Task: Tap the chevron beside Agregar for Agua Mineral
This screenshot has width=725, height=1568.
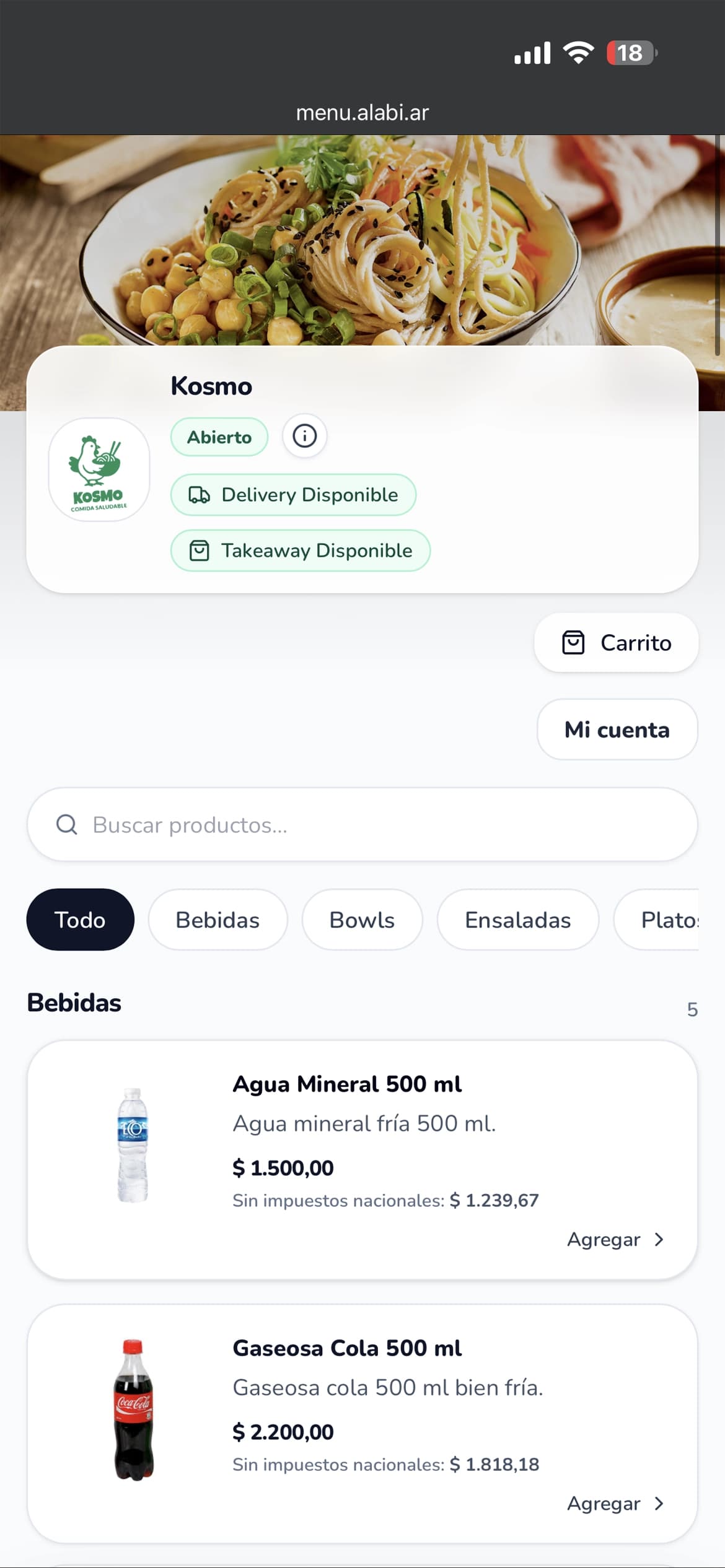Action: (658, 1240)
